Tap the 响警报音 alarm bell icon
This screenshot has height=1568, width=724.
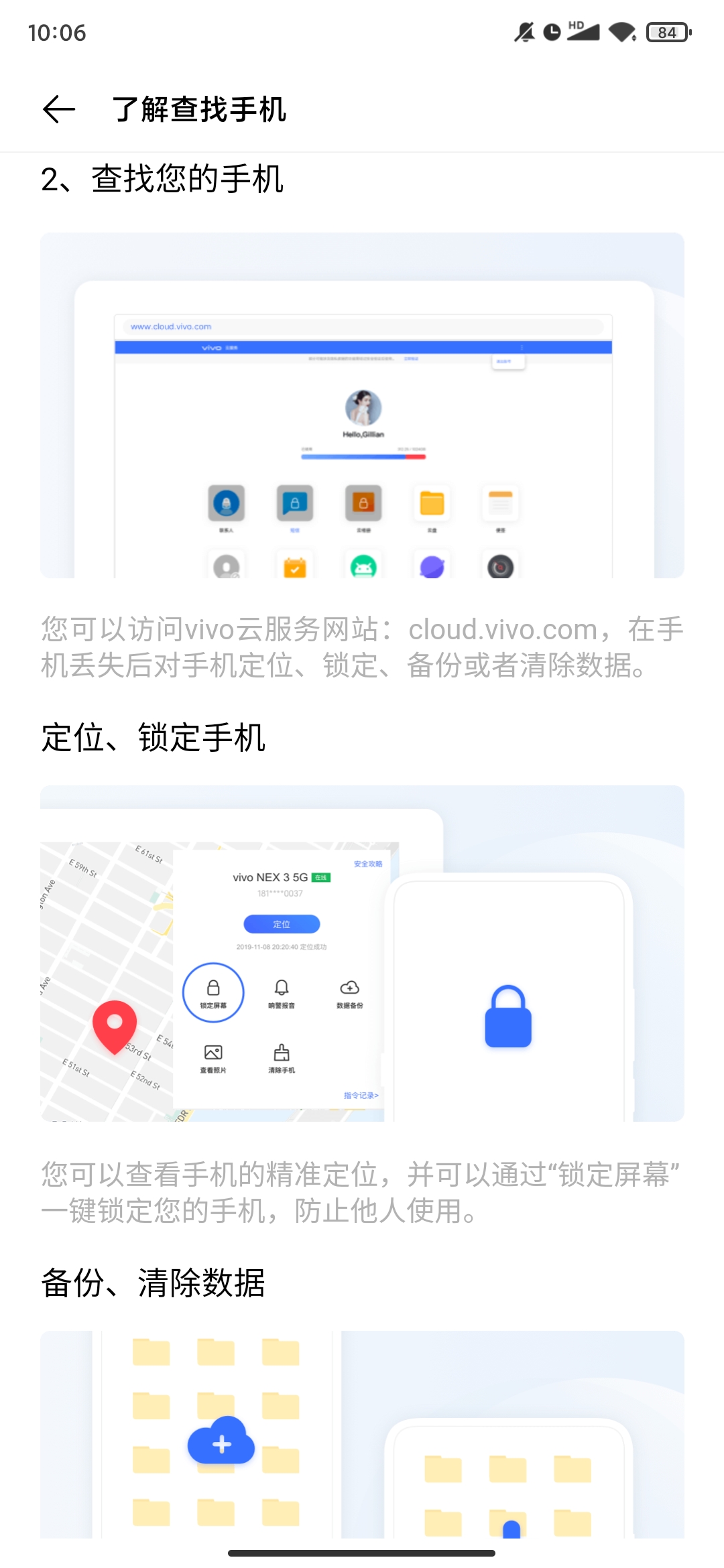pyautogui.click(x=282, y=986)
